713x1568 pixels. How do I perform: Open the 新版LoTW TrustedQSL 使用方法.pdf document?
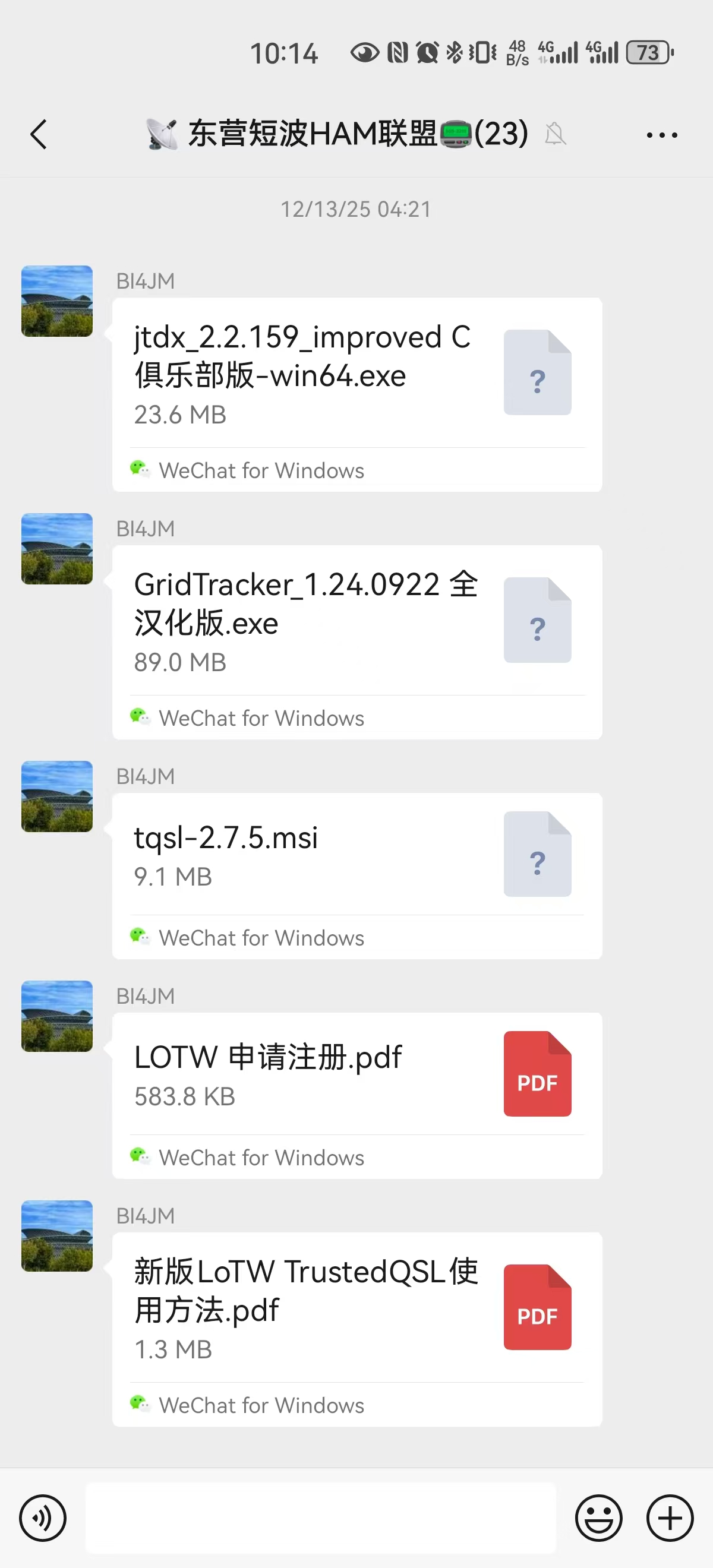pos(357,1308)
